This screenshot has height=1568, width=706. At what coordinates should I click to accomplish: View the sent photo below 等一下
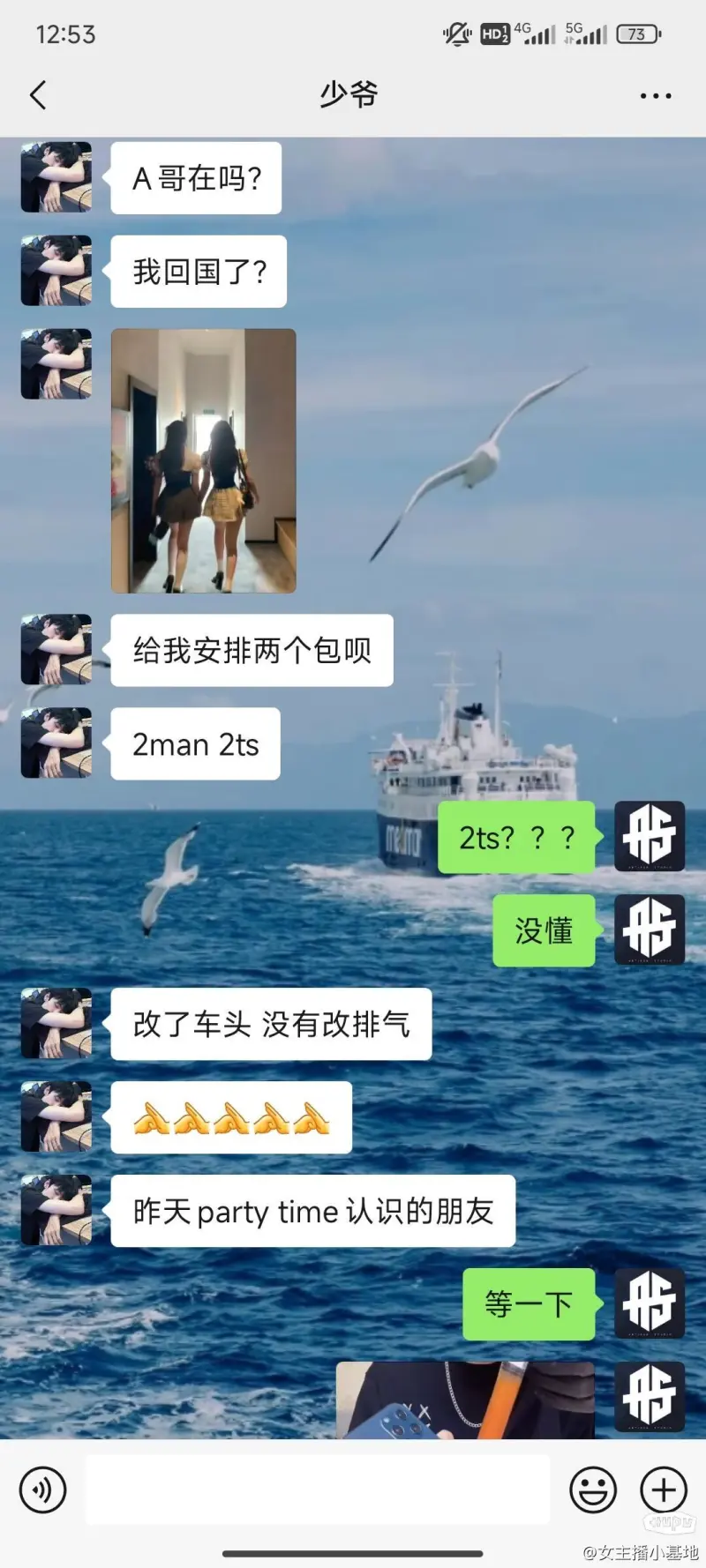point(465,1400)
